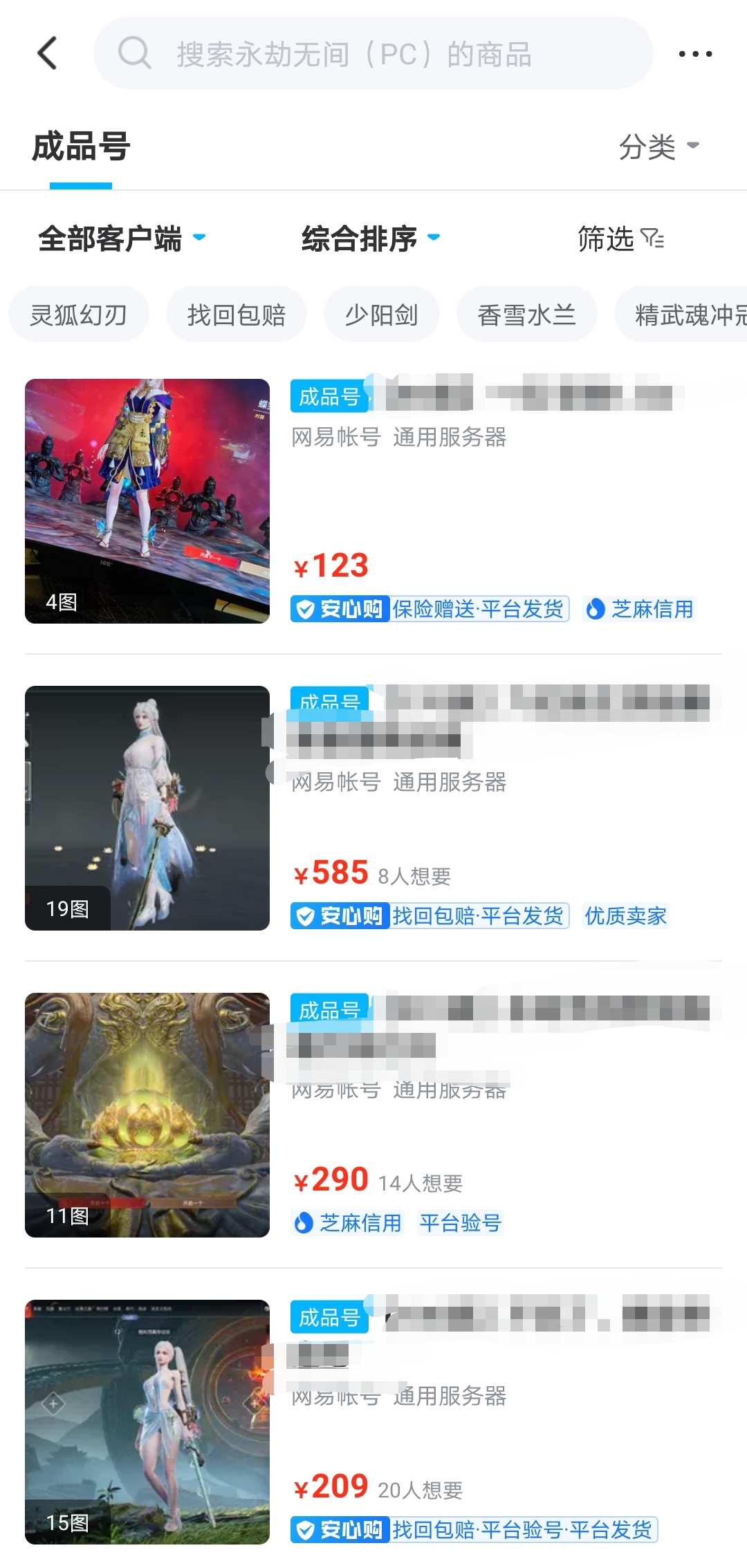Open the three-dot overflow menu
747x1568 pixels.
pos(694,53)
